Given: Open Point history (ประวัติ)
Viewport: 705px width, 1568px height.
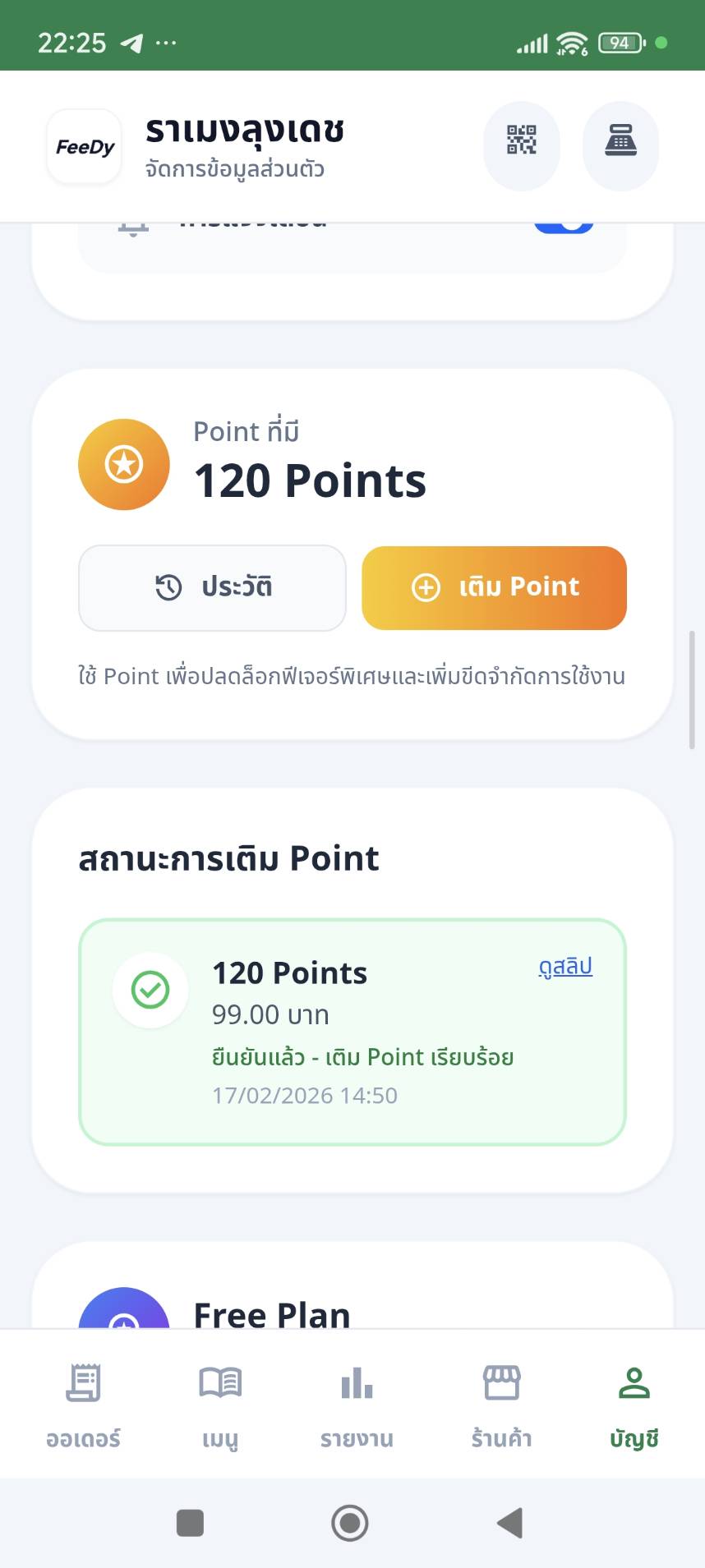Looking at the screenshot, I should click(212, 587).
